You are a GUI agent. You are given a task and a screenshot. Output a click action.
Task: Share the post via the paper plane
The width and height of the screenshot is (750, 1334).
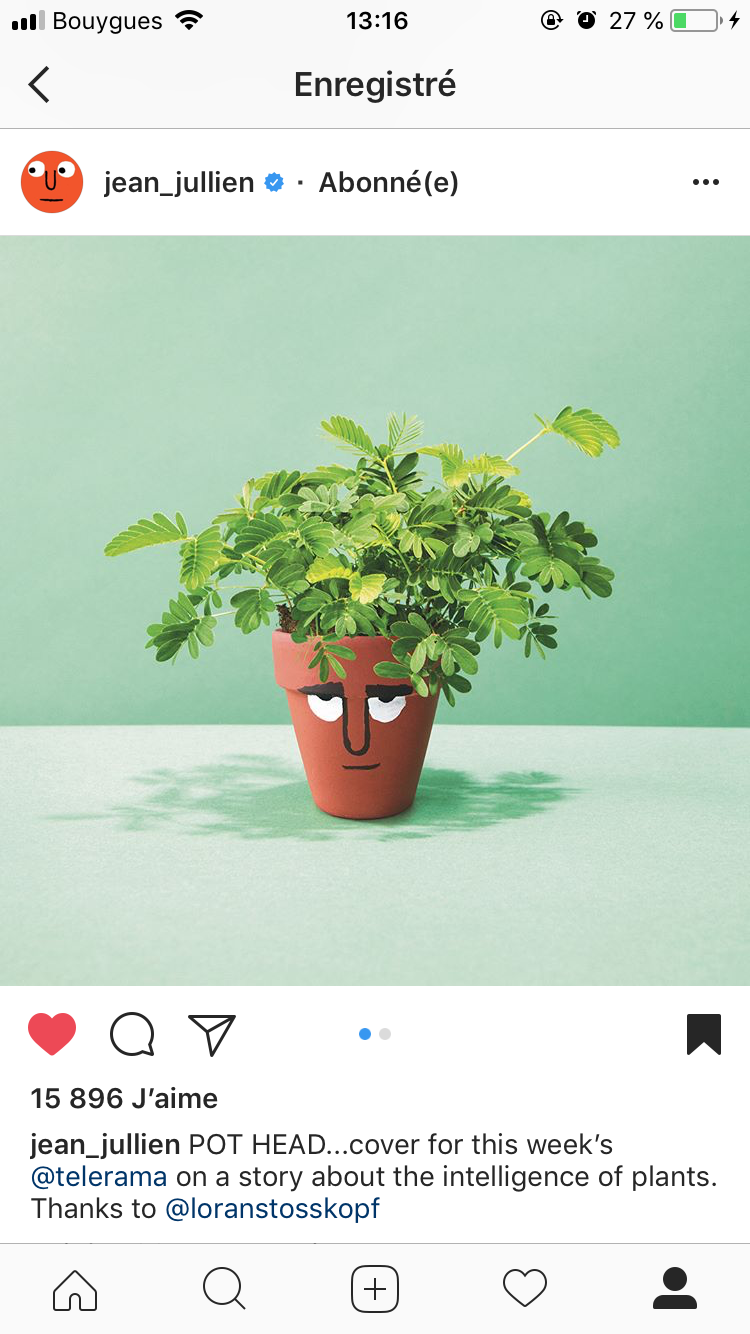coord(212,1034)
